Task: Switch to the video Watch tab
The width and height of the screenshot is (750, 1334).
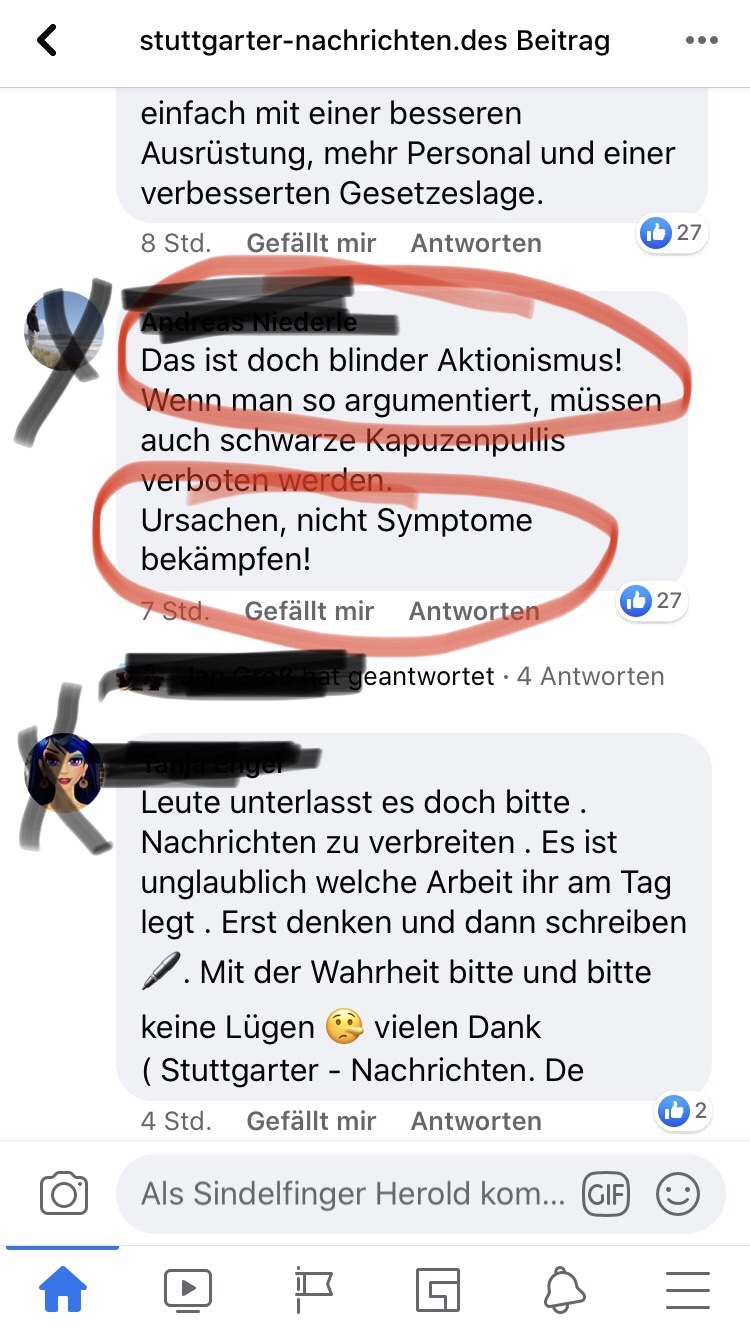Action: (x=187, y=1291)
